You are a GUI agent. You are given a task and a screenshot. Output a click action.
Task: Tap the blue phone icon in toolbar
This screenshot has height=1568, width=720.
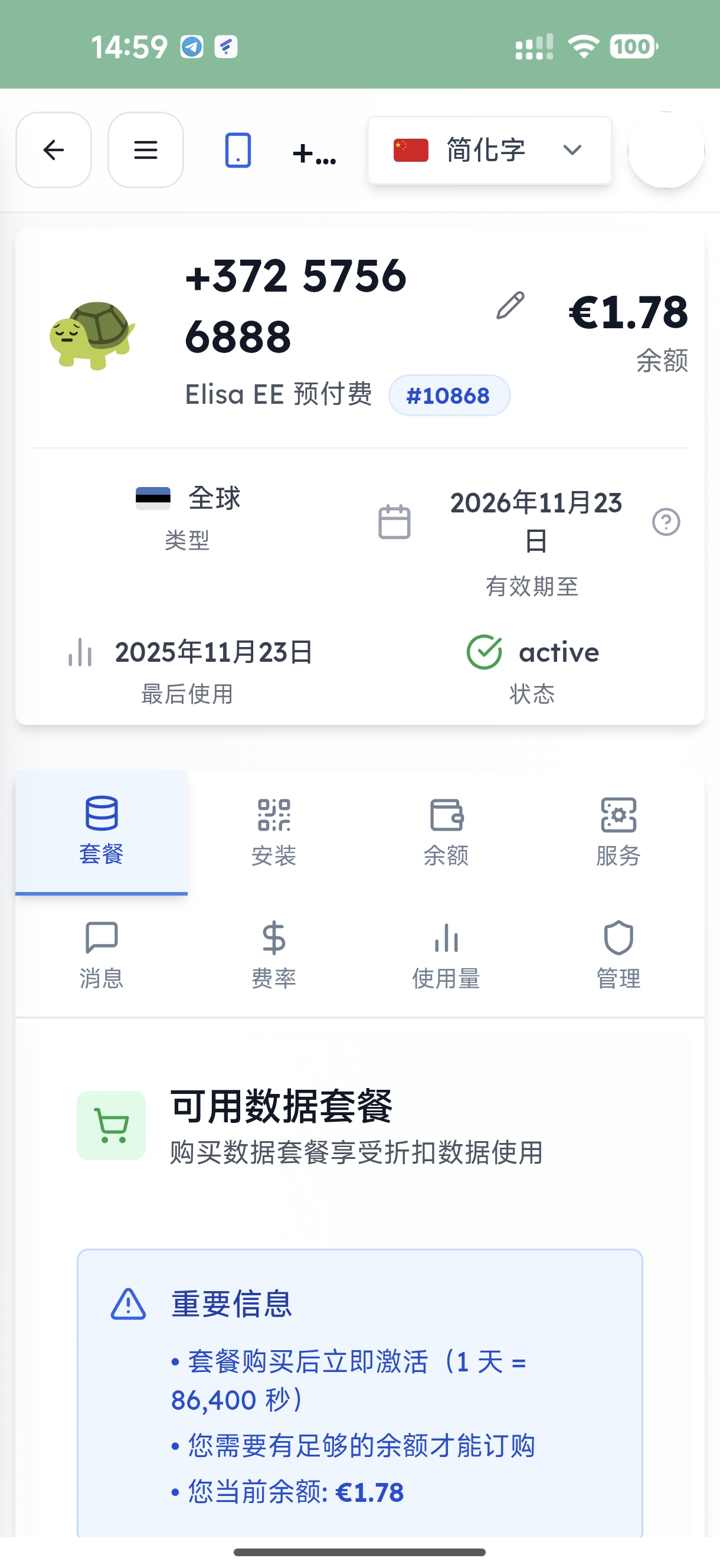click(x=238, y=150)
